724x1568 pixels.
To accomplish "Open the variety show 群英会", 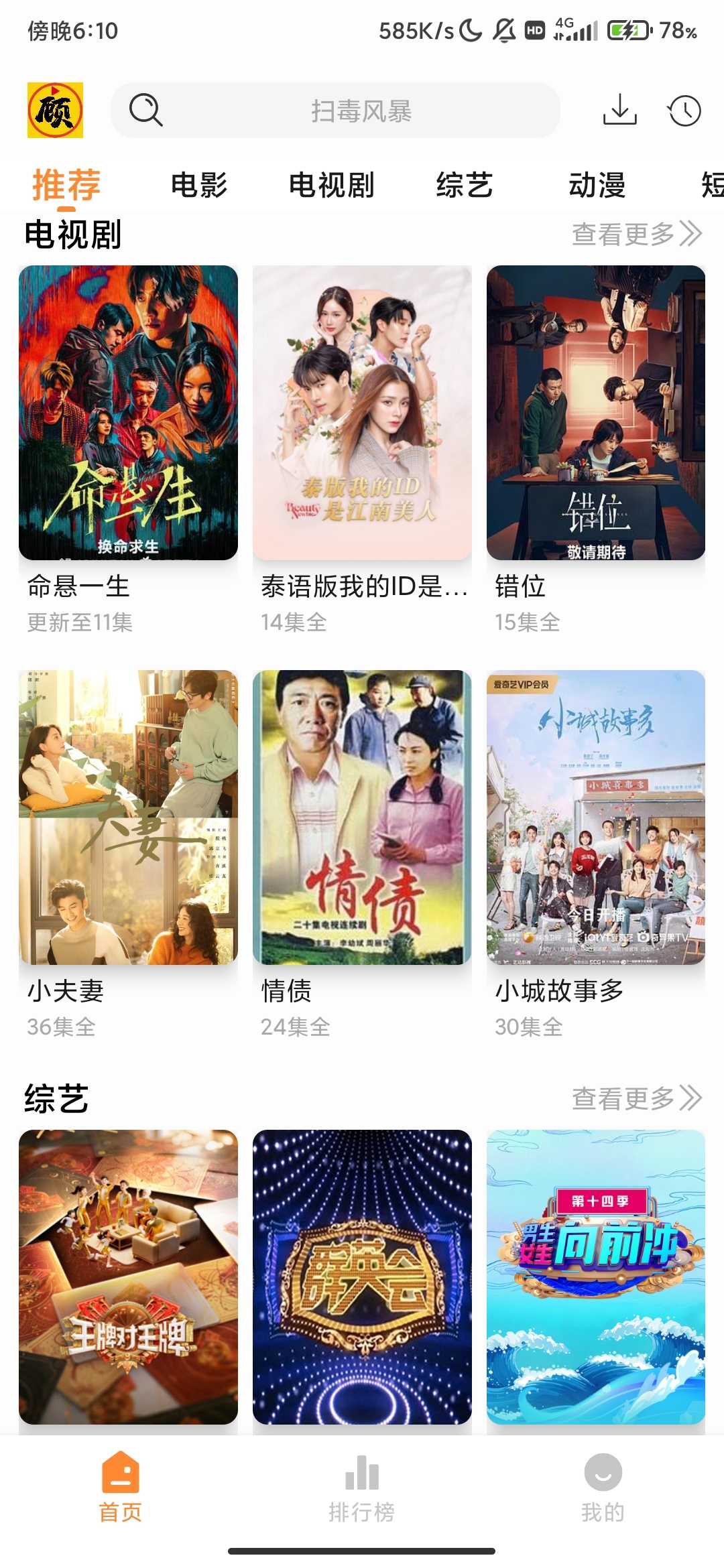I will [x=362, y=1277].
